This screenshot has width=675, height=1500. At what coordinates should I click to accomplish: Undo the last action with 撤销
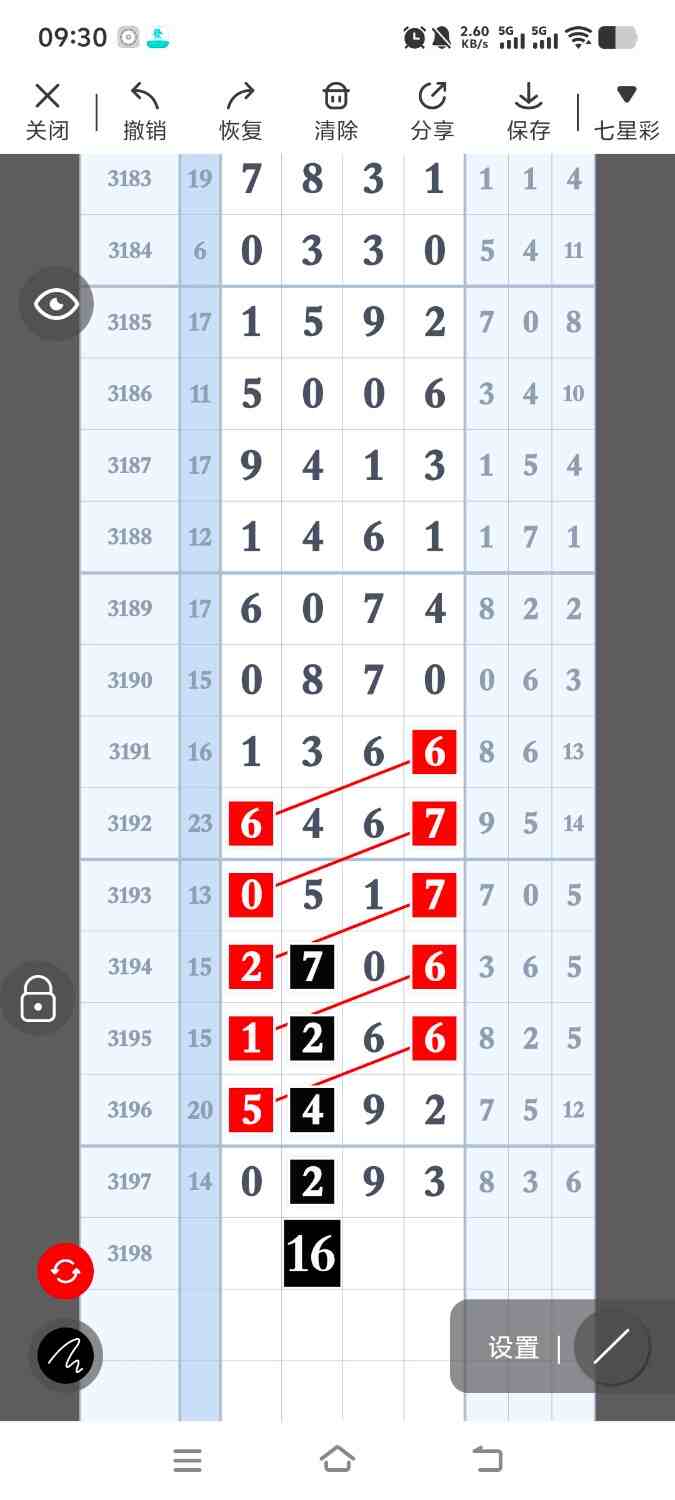pos(144,111)
